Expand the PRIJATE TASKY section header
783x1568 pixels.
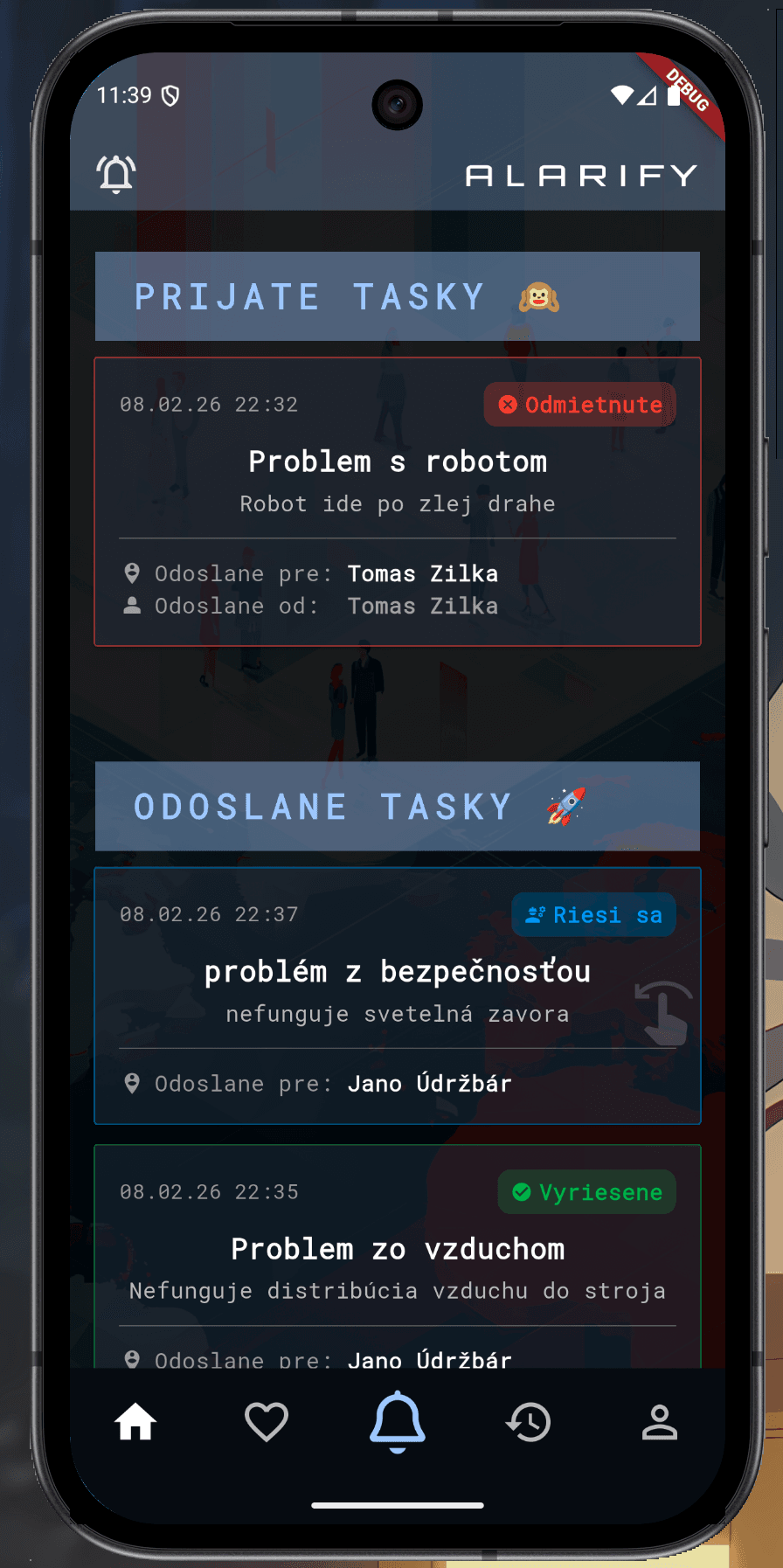[x=398, y=296]
